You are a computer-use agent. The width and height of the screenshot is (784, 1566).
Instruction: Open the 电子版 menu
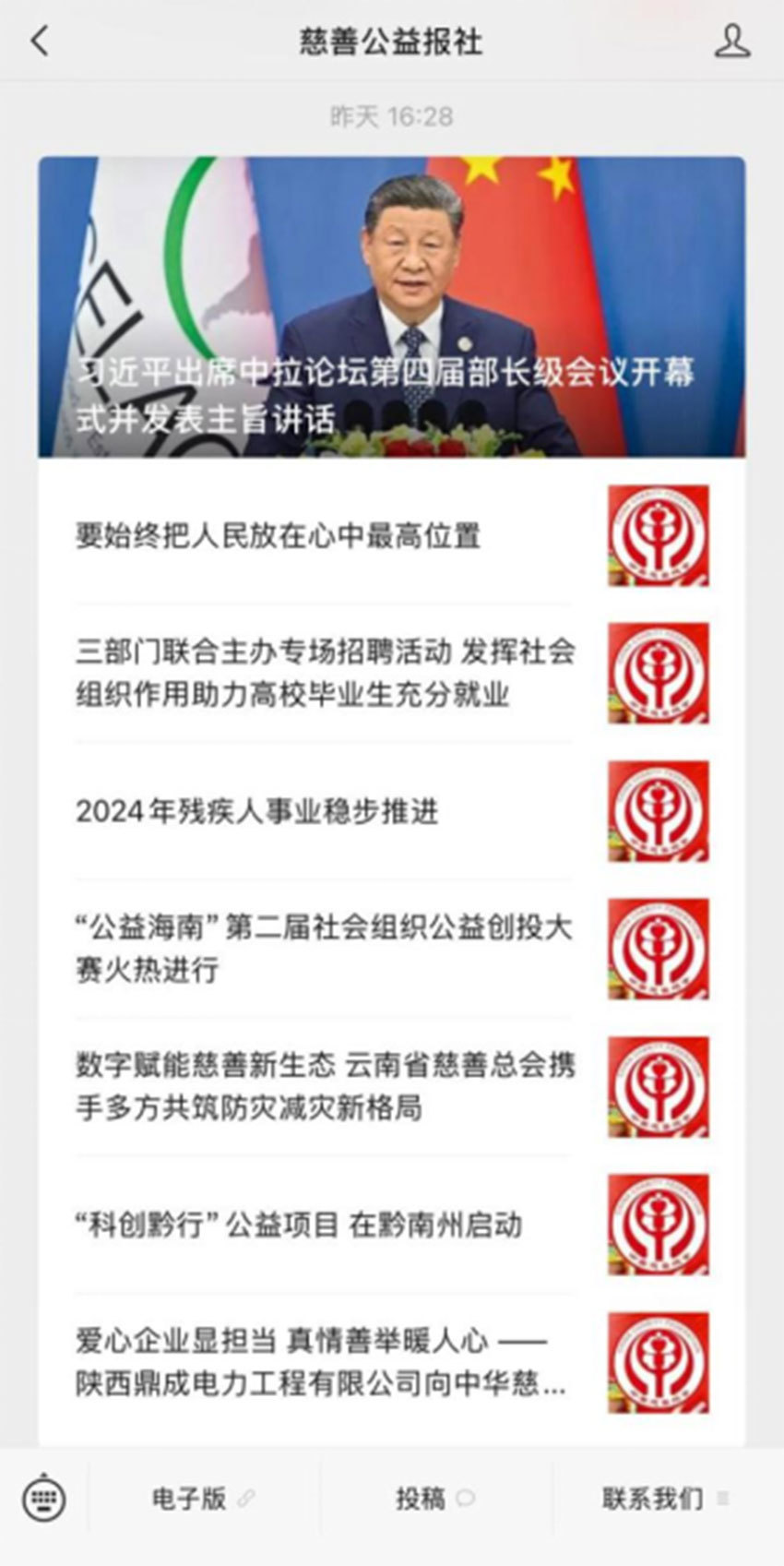tap(204, 1499)
